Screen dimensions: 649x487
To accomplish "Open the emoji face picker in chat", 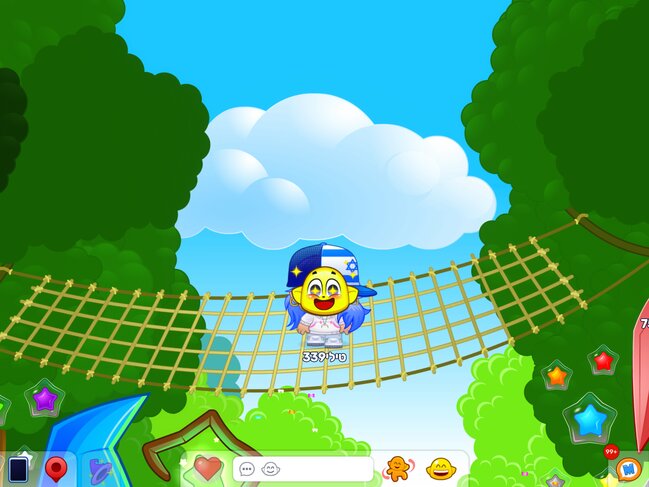I will tap(269, 468).
